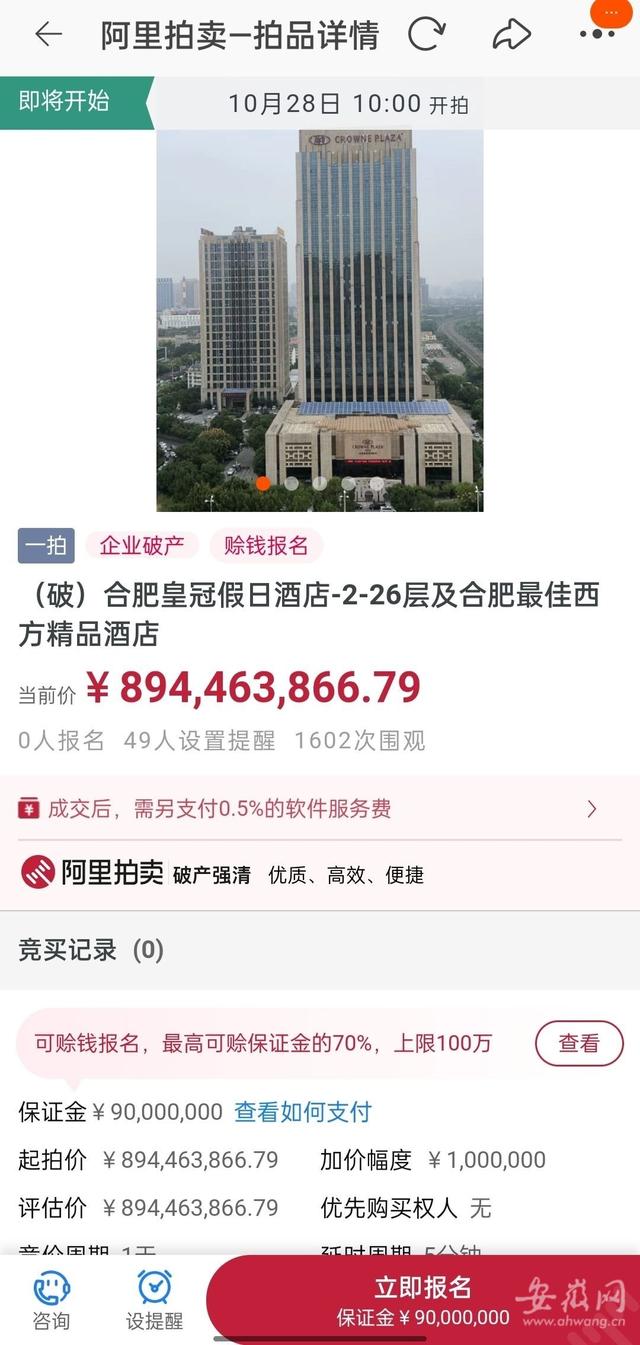The width and height of the screenshot is (640, 1345).
Task: Open 咨询 customer consultation
Action: [51, 1300]
